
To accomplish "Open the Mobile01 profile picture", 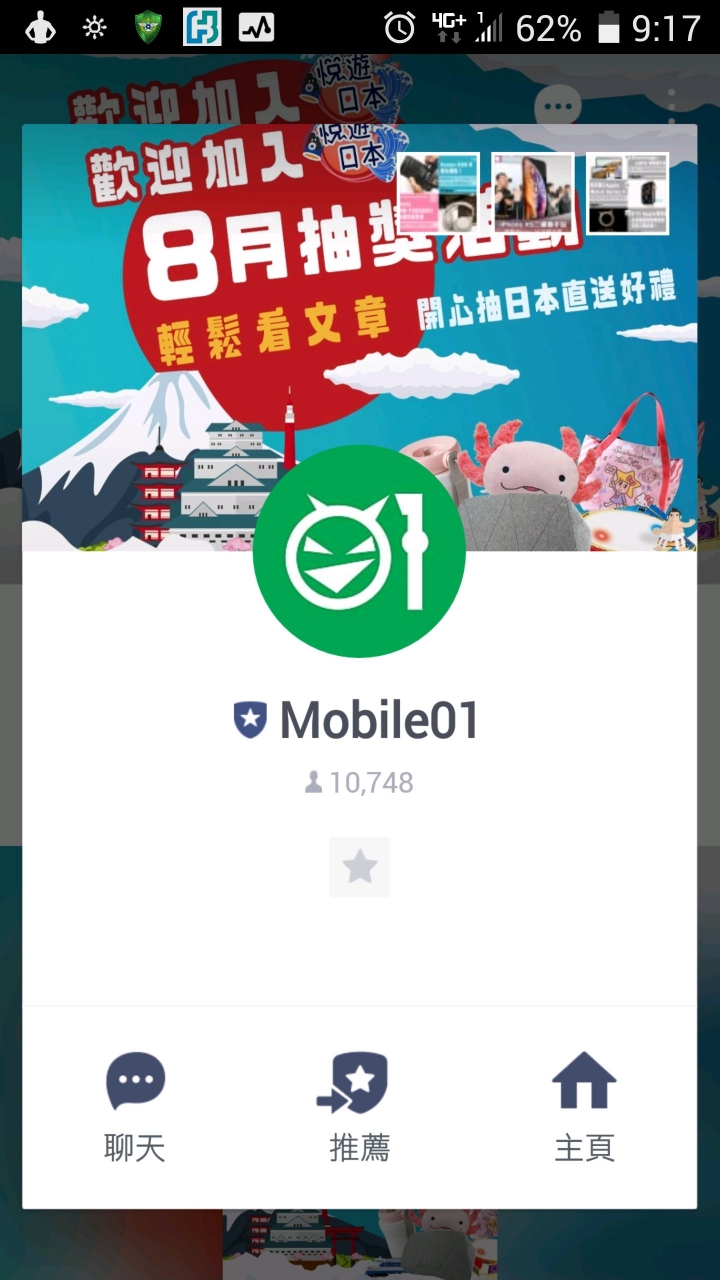I will (359, 551).
